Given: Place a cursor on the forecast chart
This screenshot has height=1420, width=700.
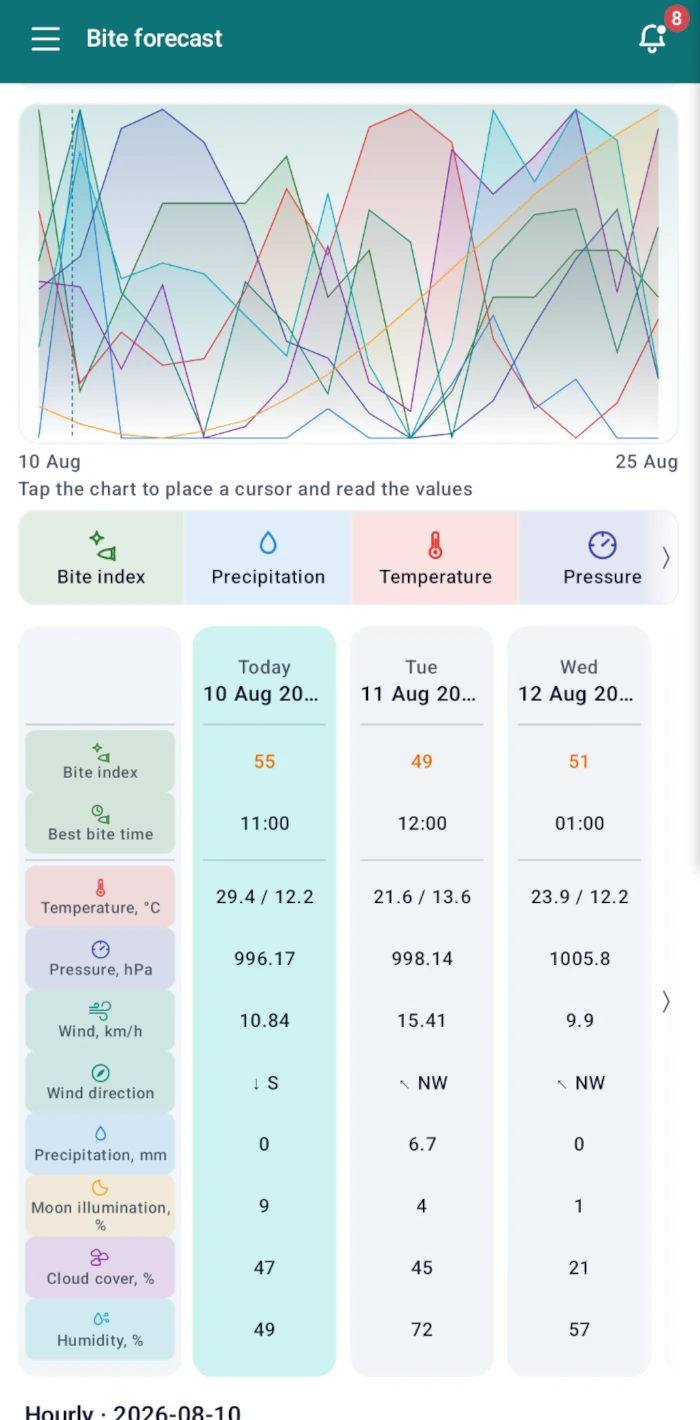Looking at the screenshot, I should (349, 273).
